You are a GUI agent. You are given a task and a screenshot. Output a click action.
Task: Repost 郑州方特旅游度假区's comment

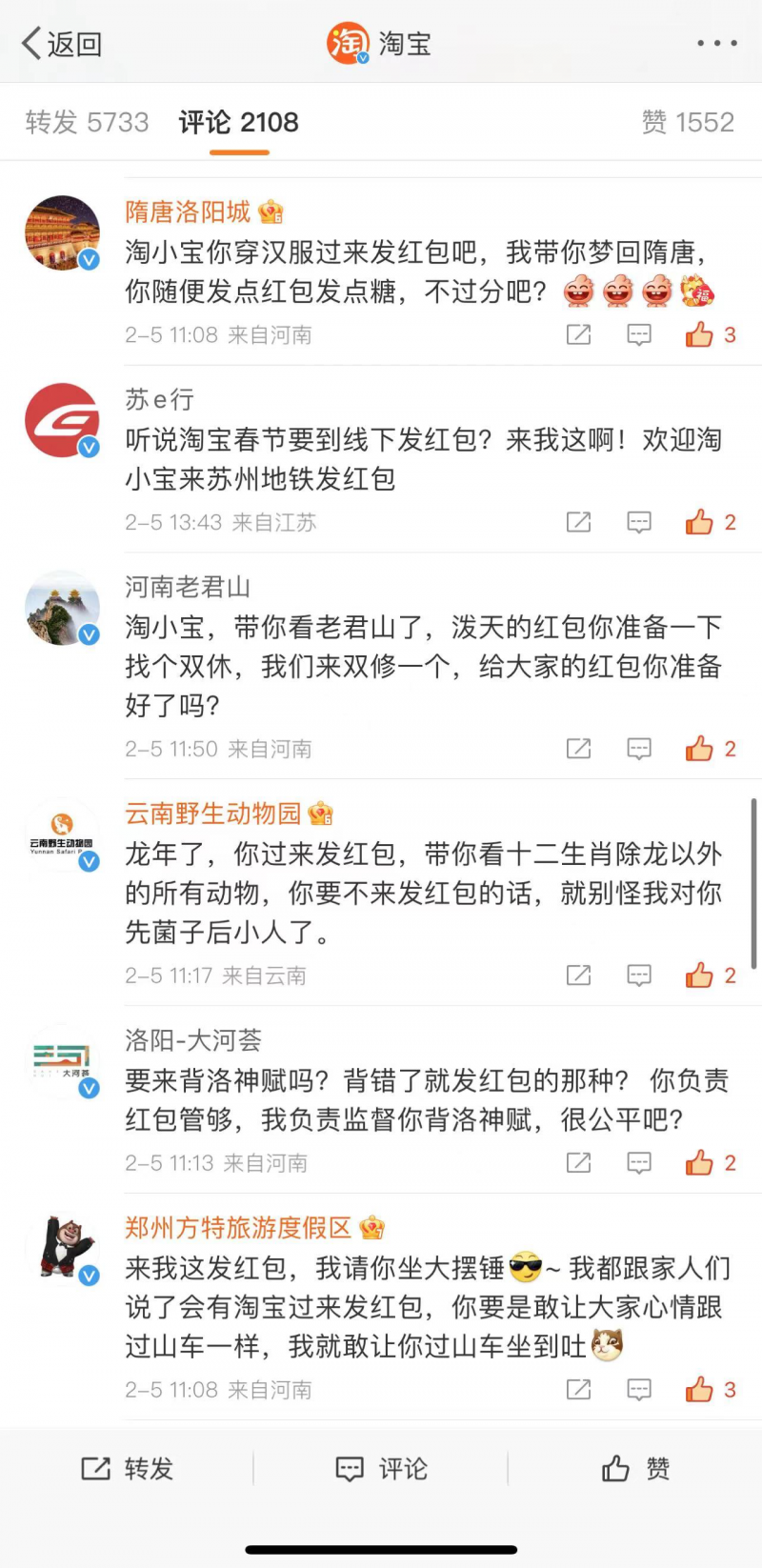pyautogui.click(x=578, y=1391)
